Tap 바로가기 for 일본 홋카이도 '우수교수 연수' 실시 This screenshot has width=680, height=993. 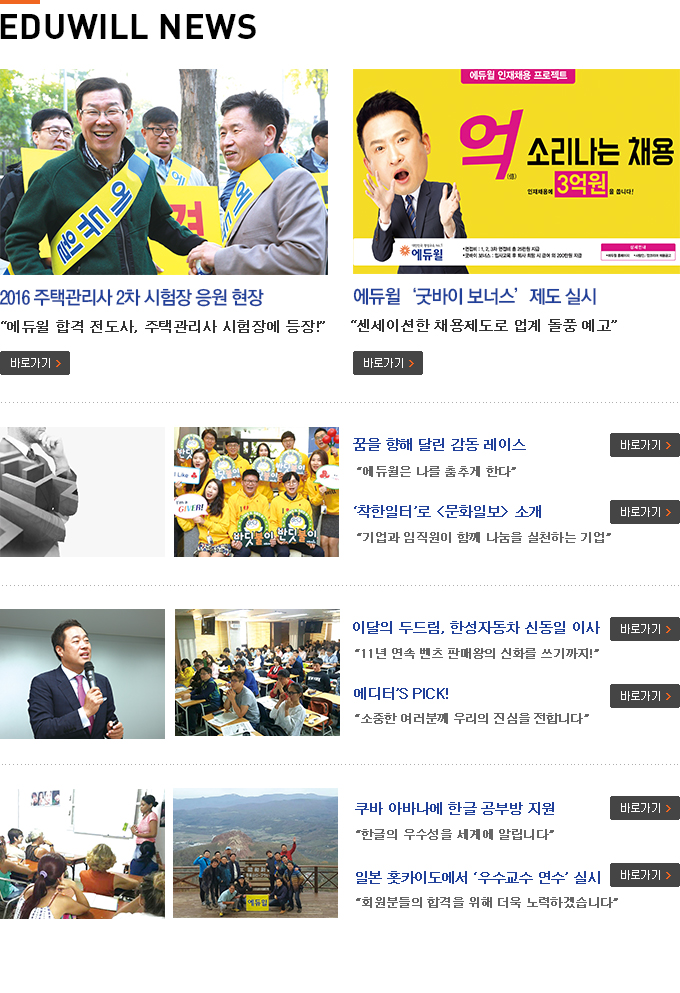pos(644,875)
